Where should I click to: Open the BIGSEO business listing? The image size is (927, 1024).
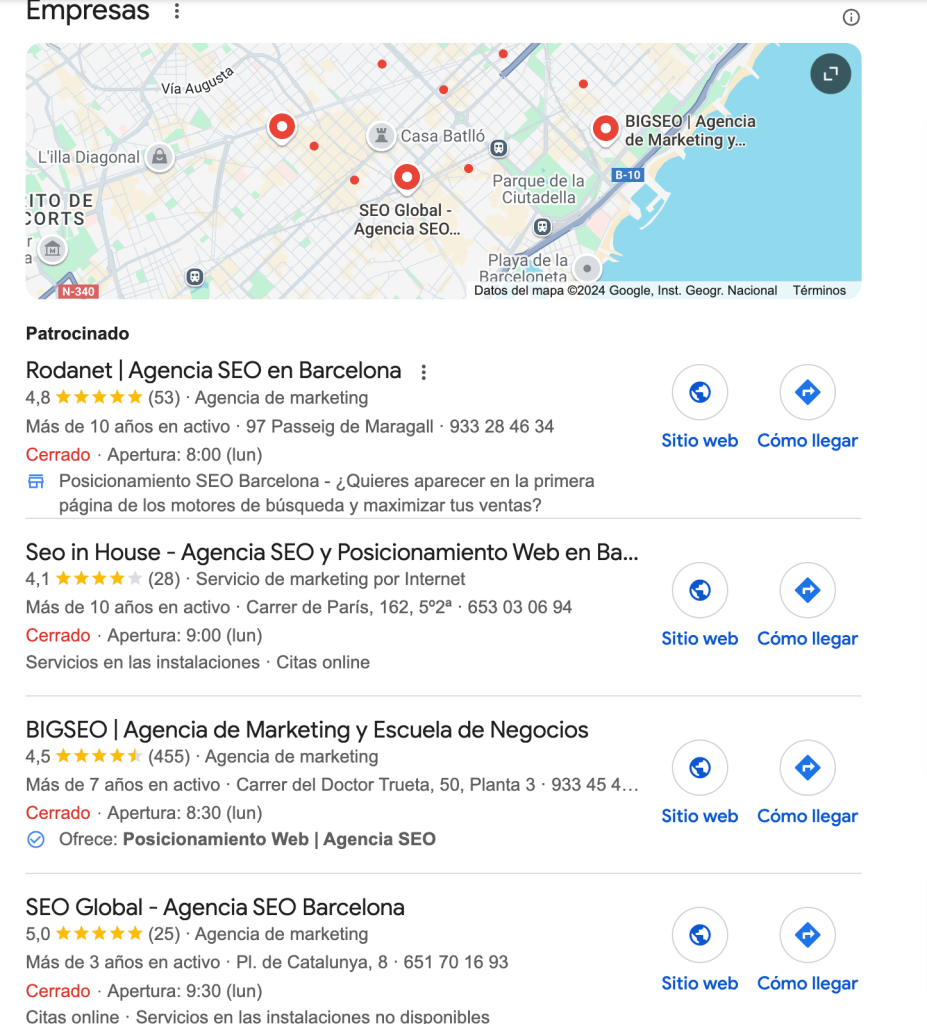click(307, 730)
